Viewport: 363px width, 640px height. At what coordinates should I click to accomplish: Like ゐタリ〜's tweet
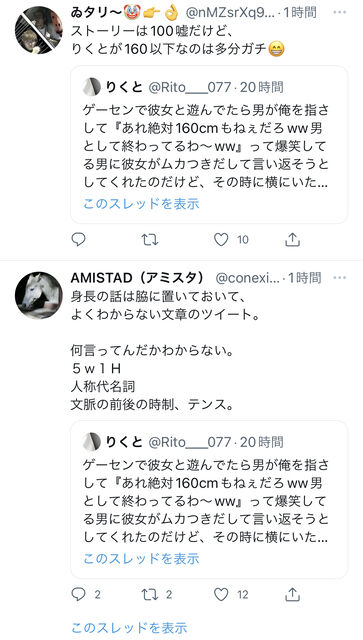click(221, 240)
